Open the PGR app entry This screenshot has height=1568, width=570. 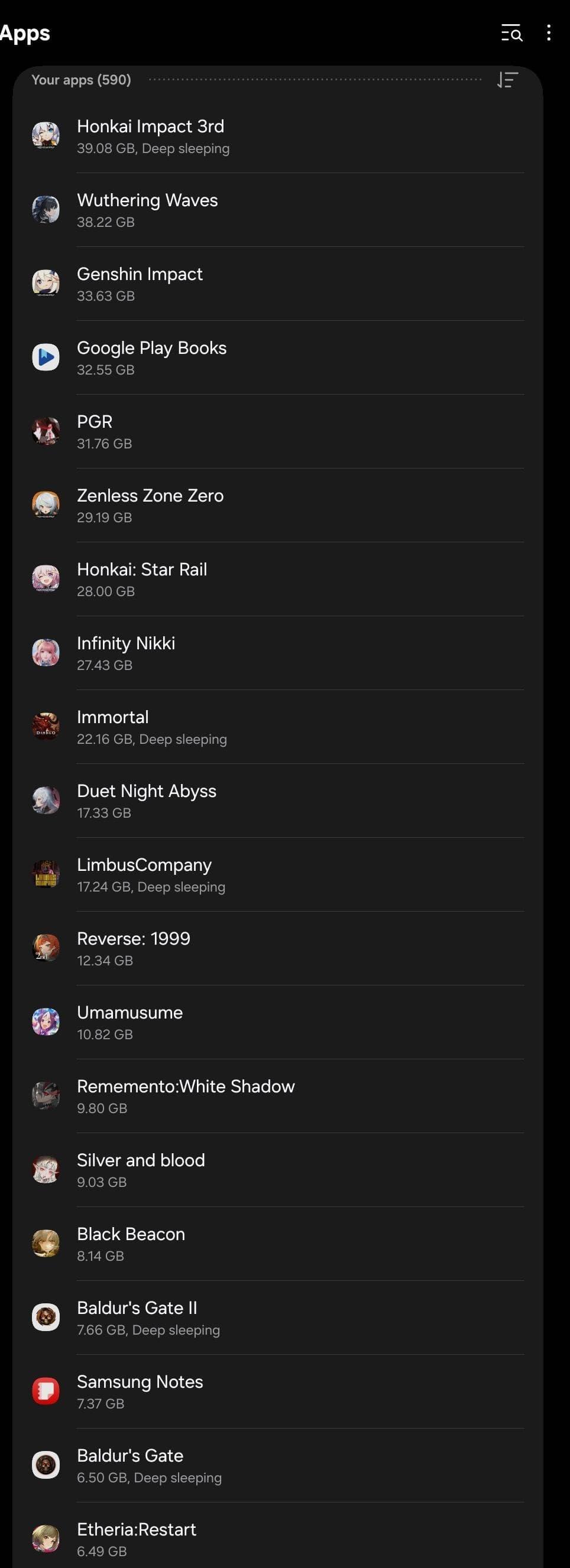(x=277, y=431)
